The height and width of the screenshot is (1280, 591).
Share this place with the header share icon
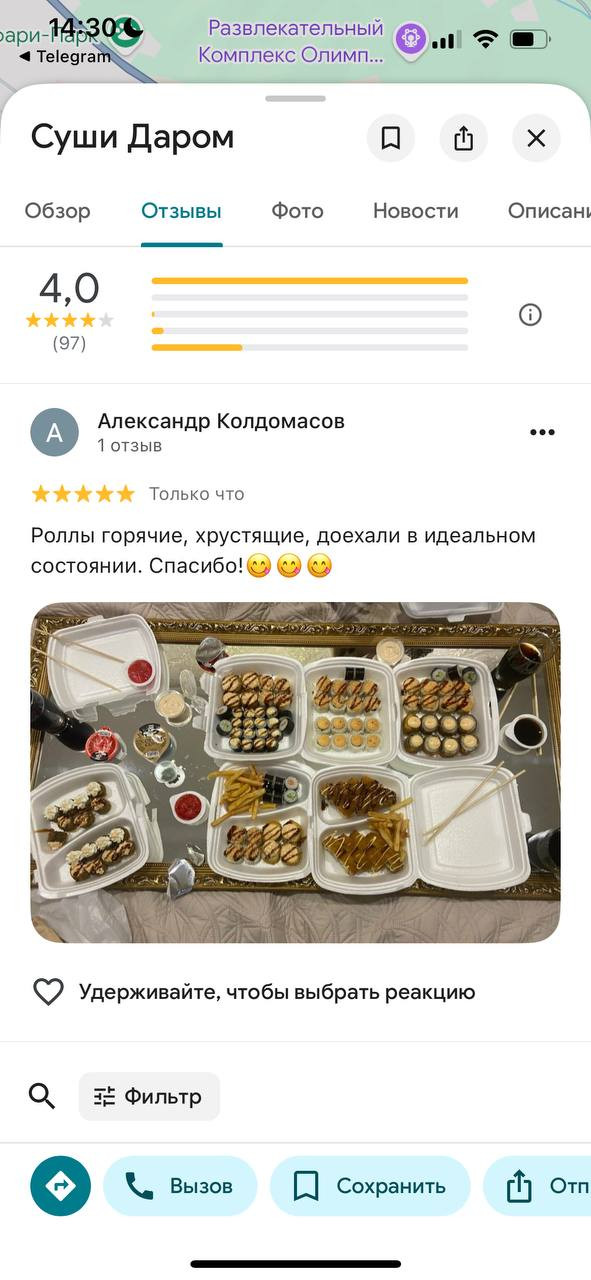click(463, 138)
